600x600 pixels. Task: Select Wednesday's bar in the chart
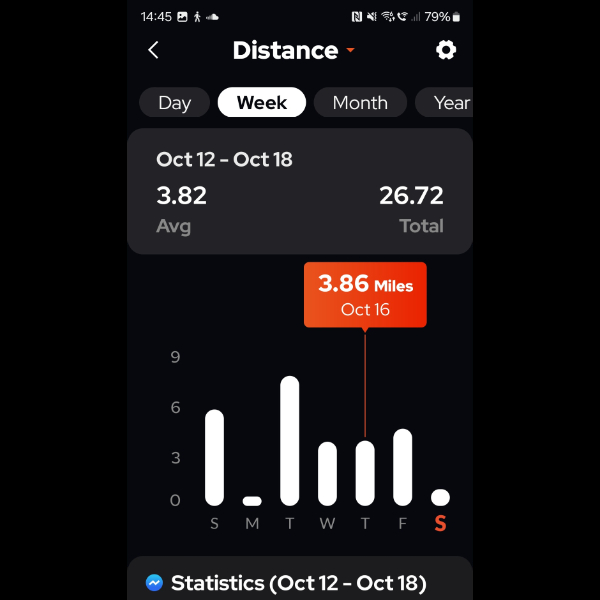point(327,473)
